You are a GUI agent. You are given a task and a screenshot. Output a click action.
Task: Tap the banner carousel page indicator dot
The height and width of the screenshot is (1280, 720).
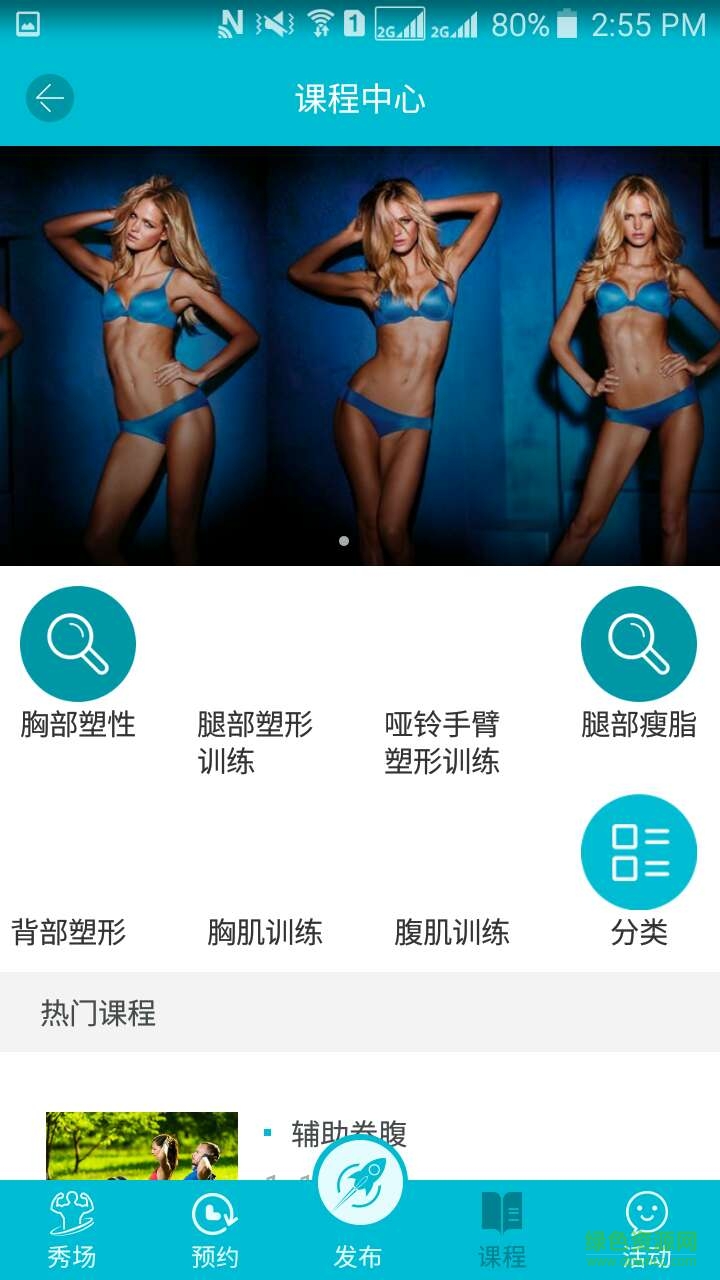point(345,539)
